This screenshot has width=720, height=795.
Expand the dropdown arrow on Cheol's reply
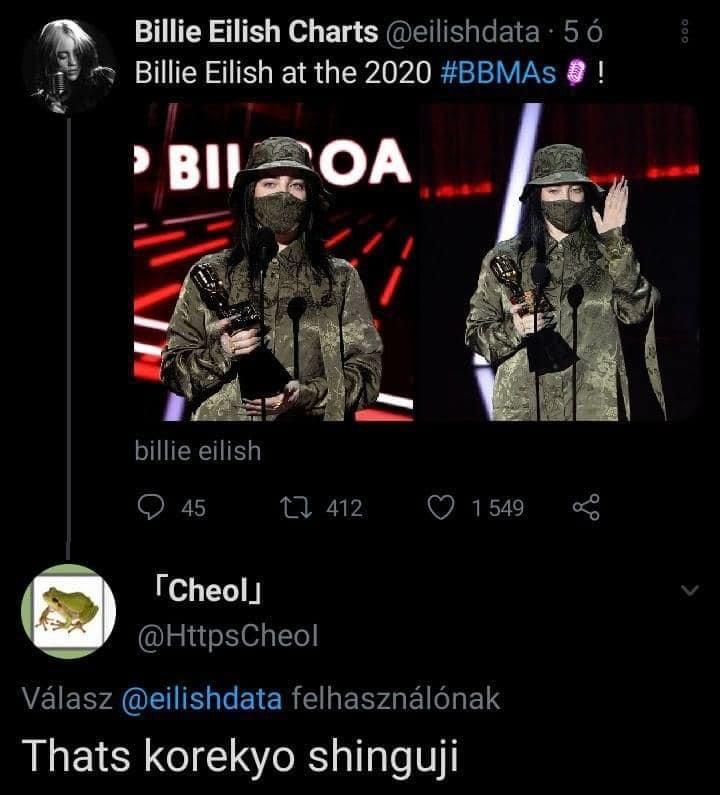coord(689,591)
